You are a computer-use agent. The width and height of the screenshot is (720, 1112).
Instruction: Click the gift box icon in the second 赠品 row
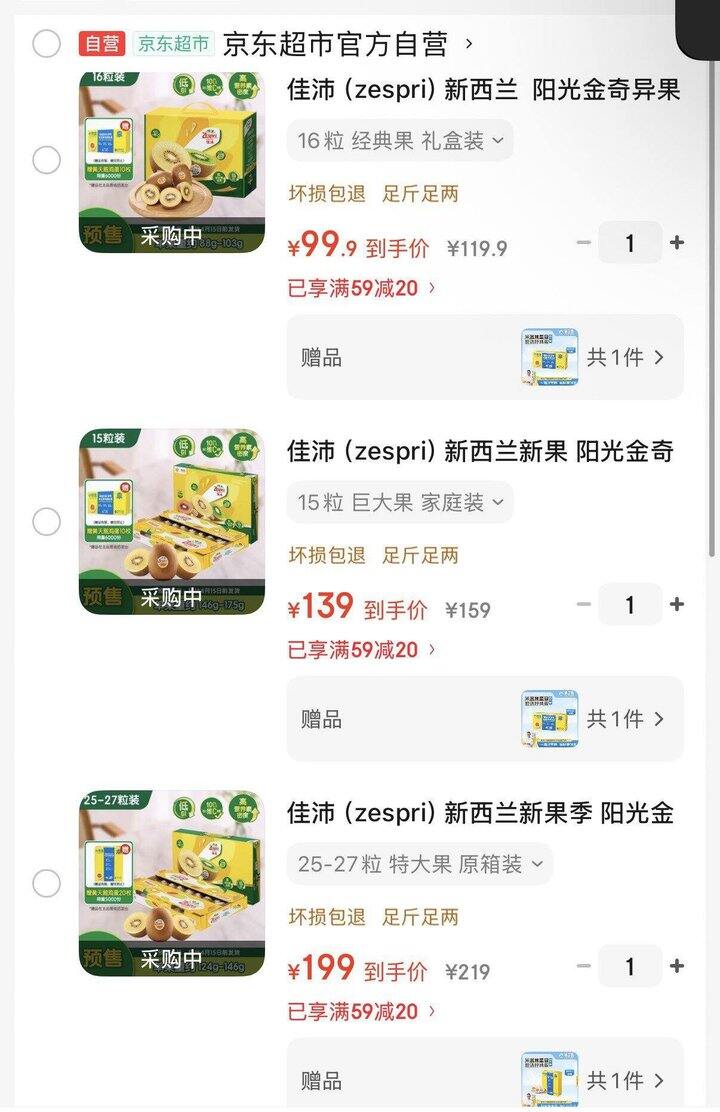tap(548, 719)
